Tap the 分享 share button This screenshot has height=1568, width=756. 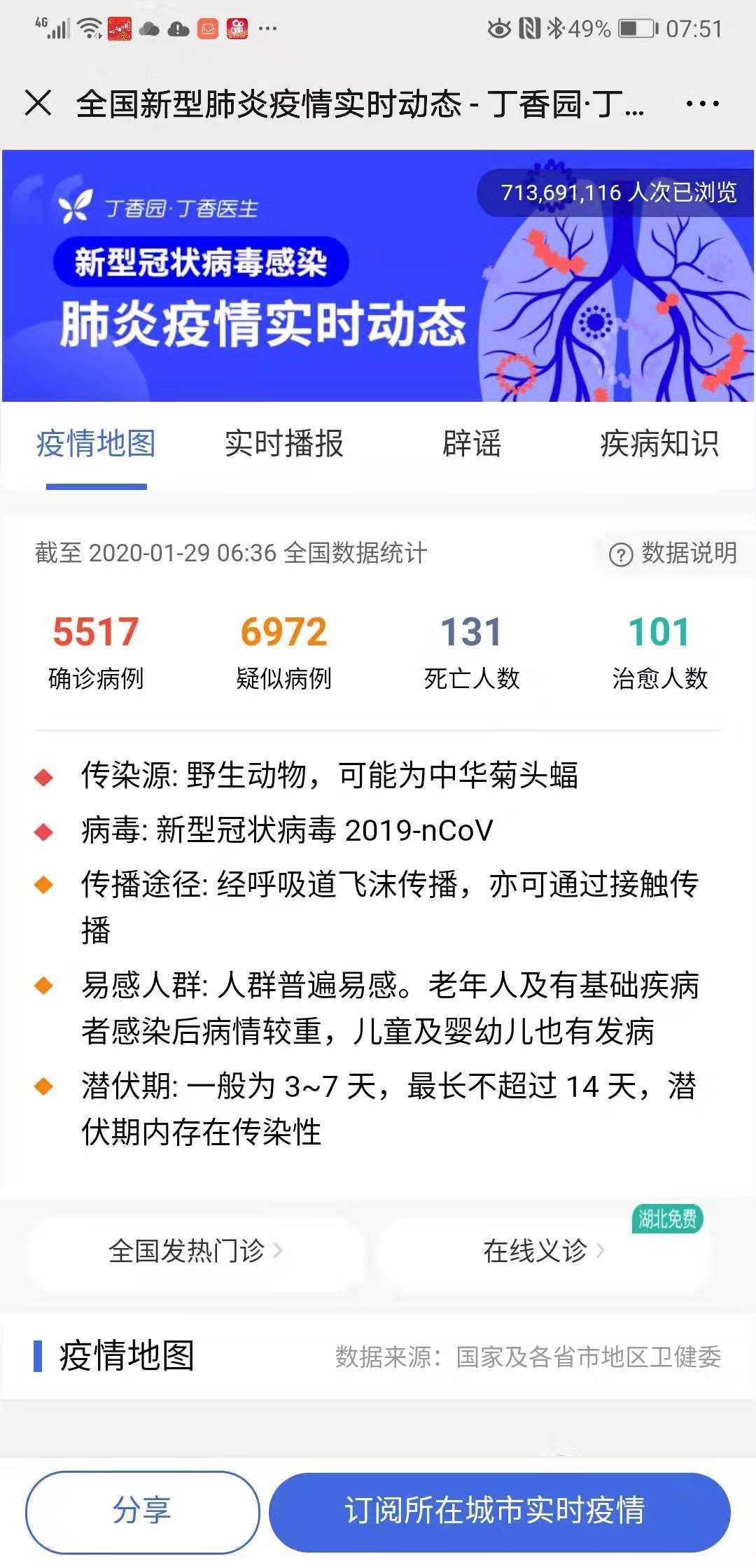[143, 1511]
